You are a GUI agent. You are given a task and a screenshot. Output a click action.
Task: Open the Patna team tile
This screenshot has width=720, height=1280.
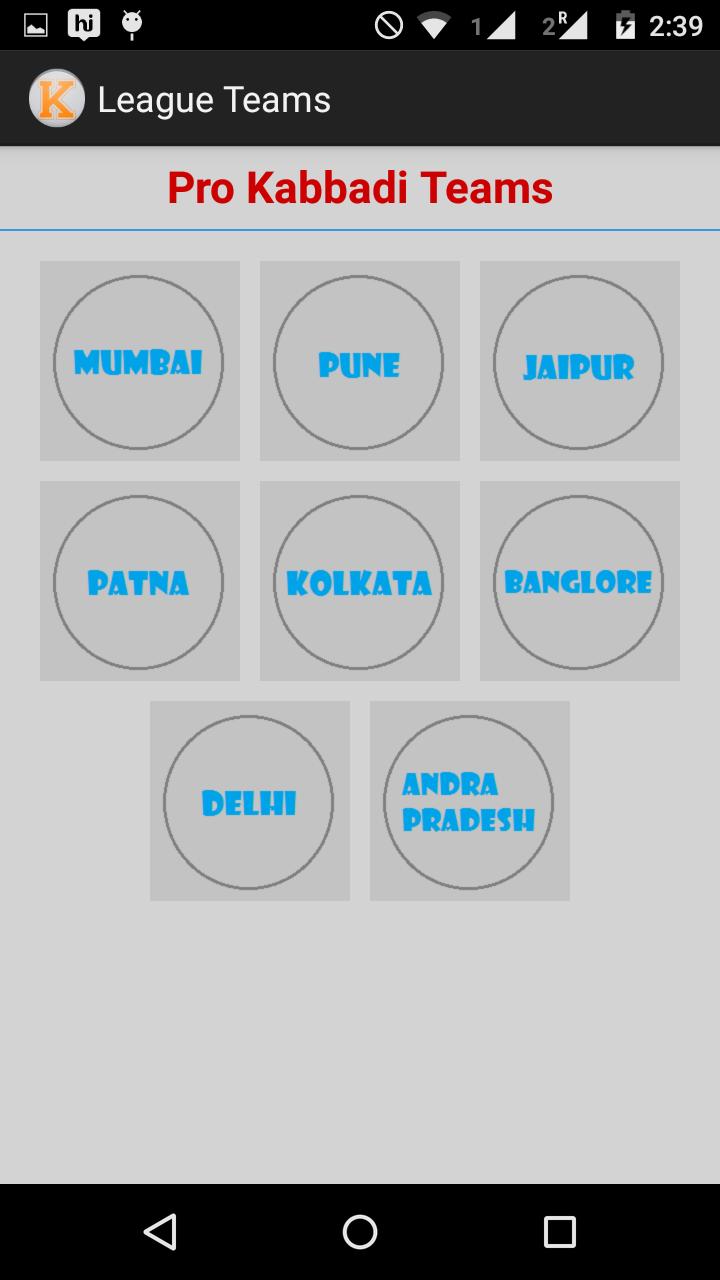[139, 581]
